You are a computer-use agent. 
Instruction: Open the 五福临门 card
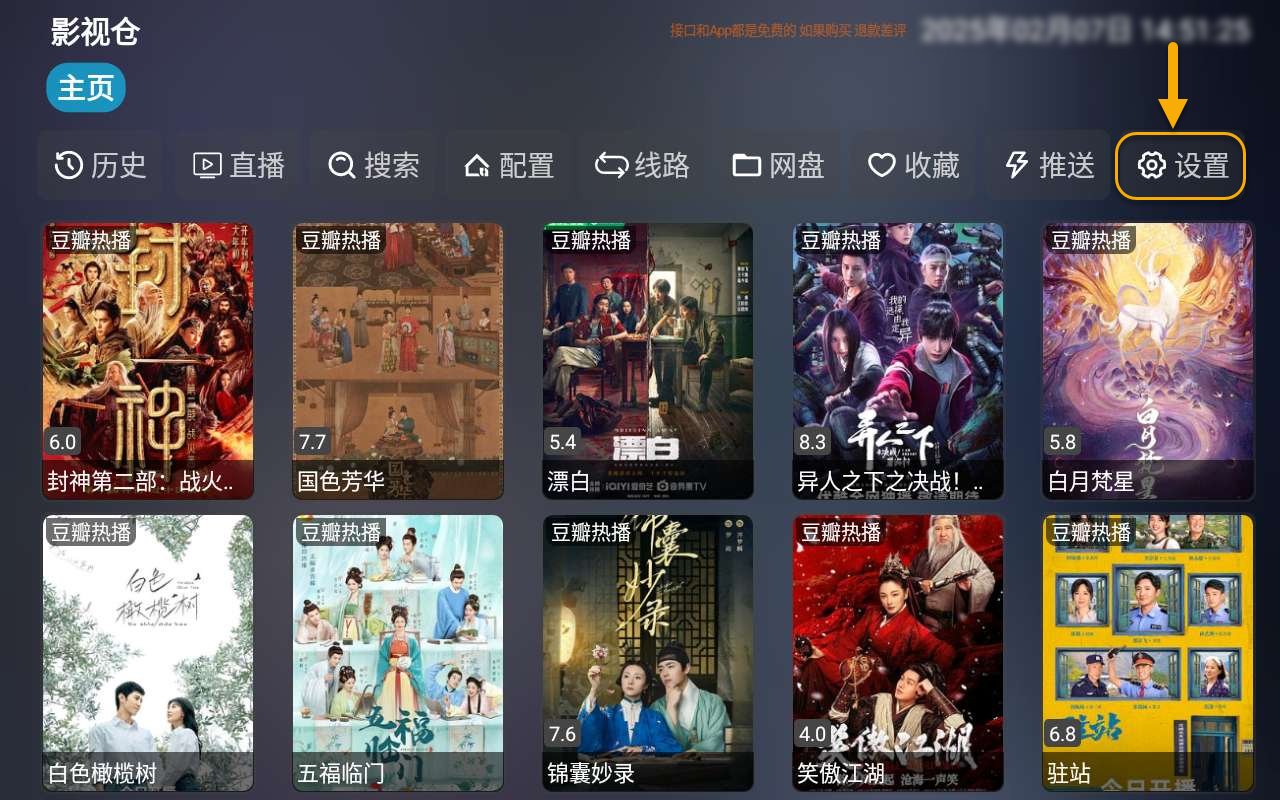pos(398,652)
